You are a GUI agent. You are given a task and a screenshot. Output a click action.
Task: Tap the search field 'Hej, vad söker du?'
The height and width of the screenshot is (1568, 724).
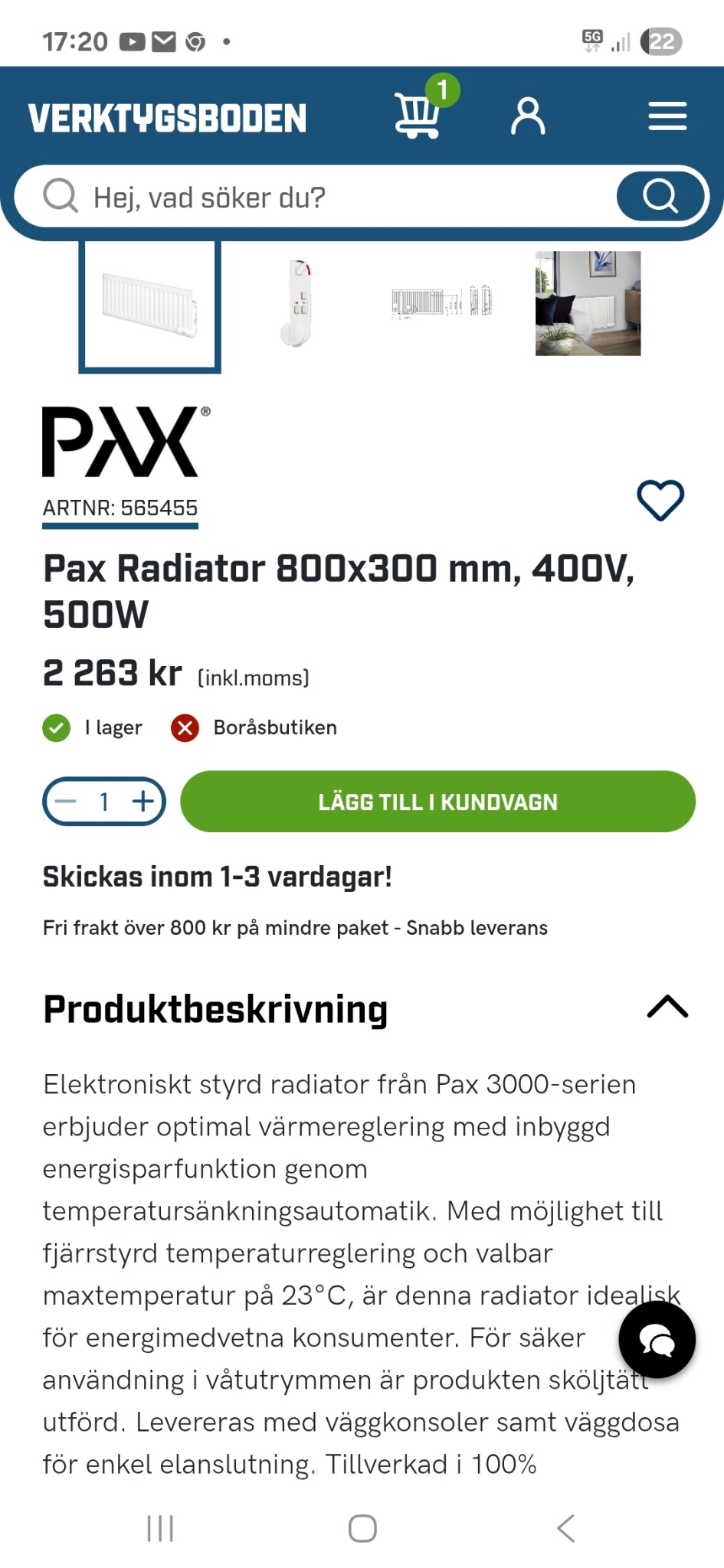pyautogui.click(x=322, y=198)
